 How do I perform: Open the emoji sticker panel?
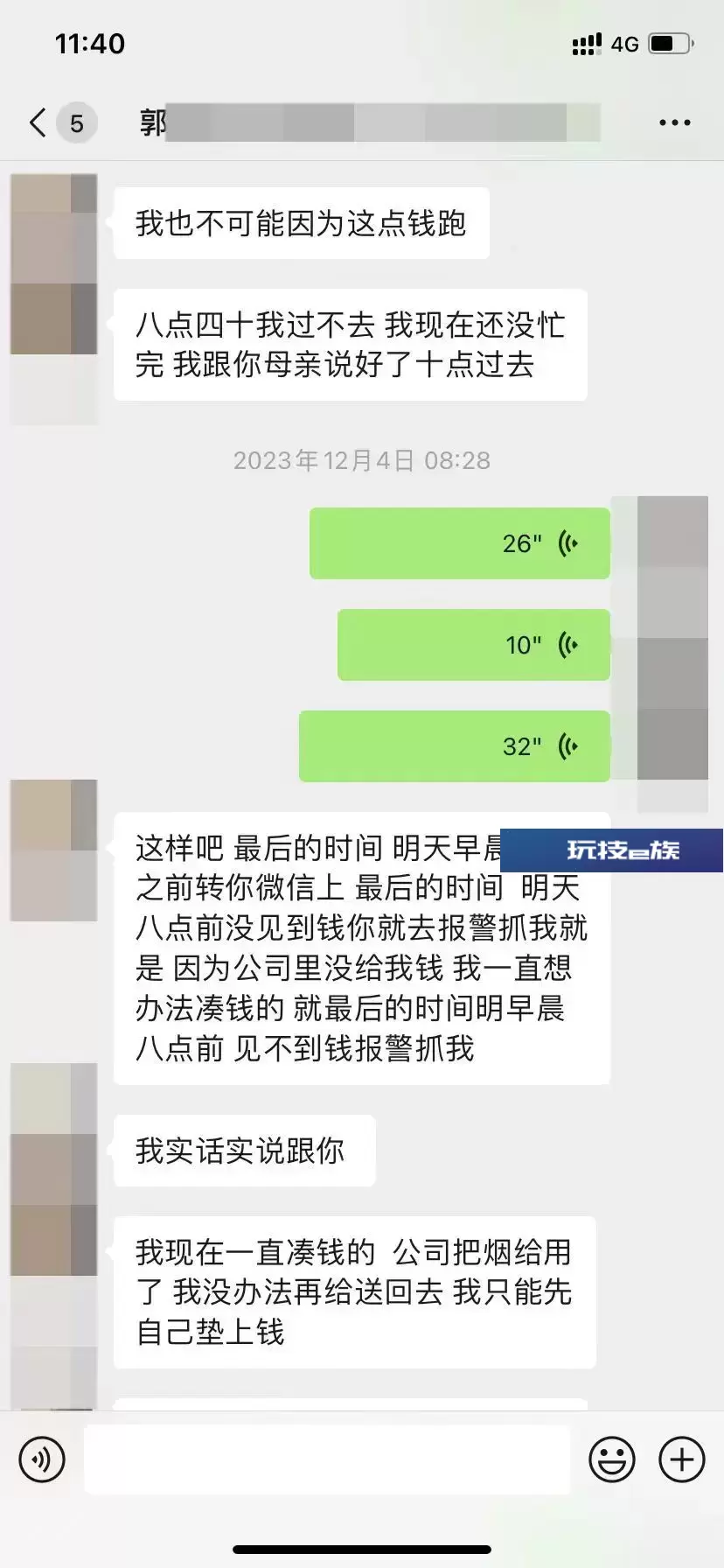point(612,1459)
